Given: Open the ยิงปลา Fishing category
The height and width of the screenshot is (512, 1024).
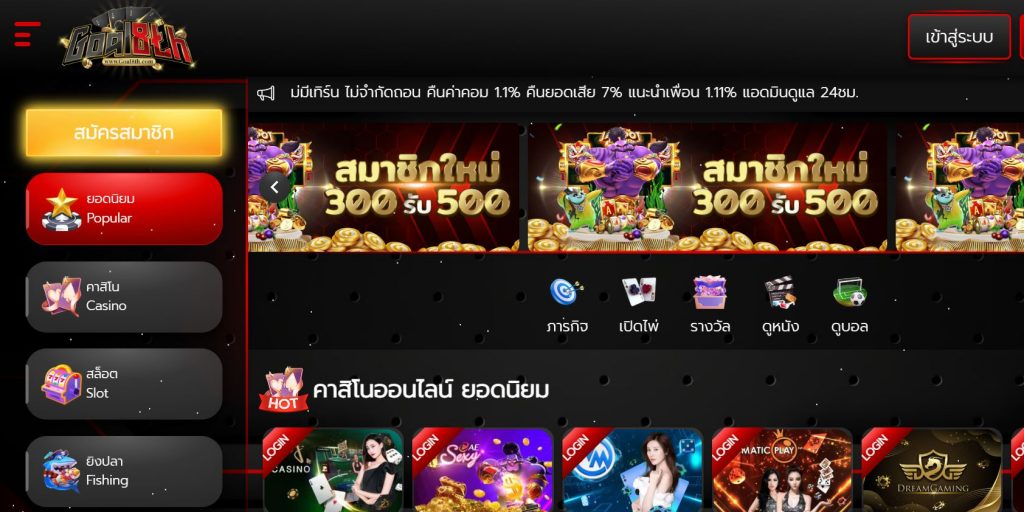Looking at the screenshot, I should [124, 470].
